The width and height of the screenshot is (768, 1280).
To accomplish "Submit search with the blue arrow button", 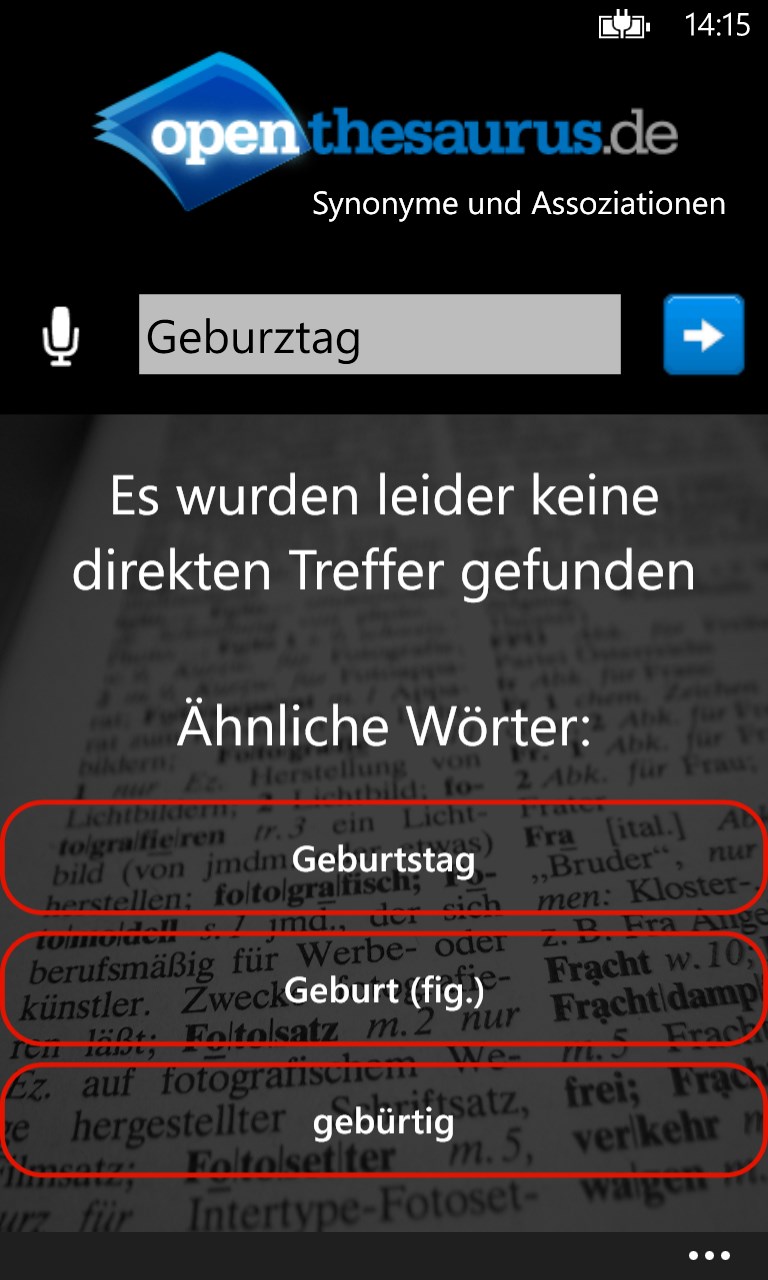I will 703,335.
